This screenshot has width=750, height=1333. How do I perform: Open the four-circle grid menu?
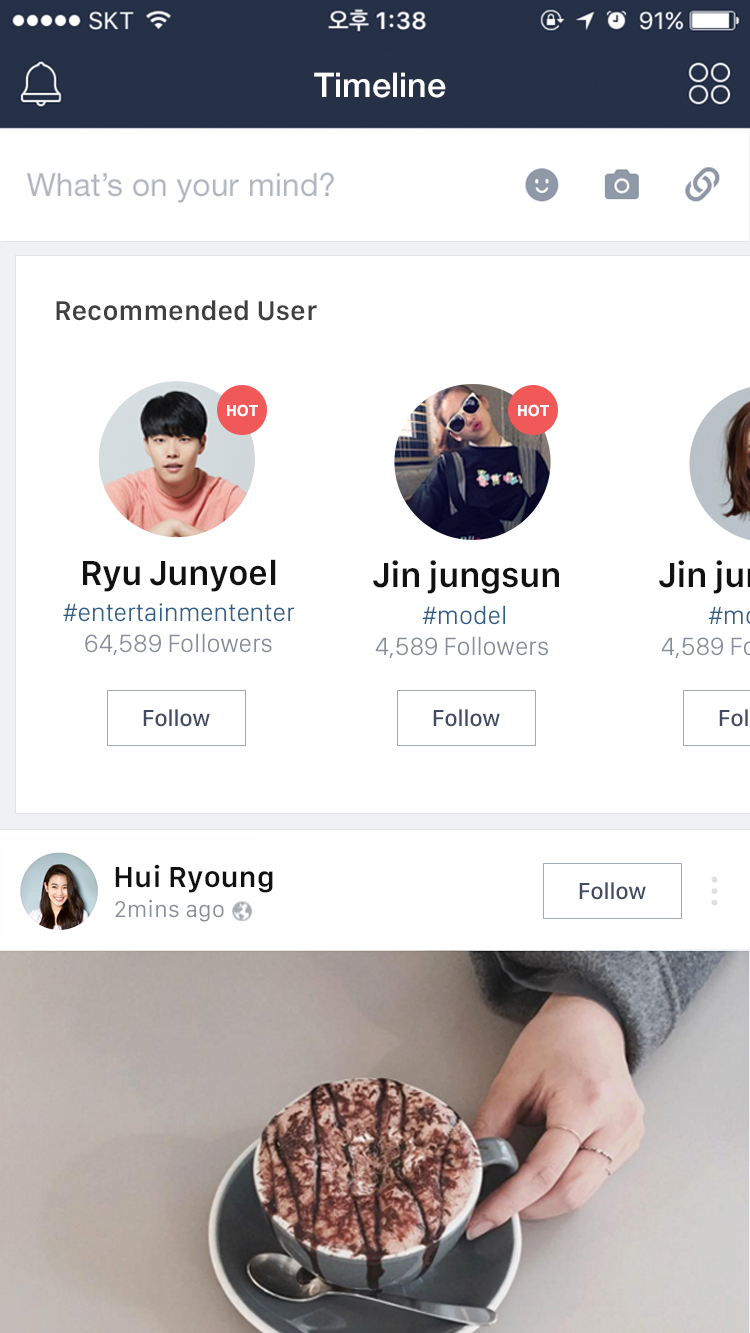709,84
